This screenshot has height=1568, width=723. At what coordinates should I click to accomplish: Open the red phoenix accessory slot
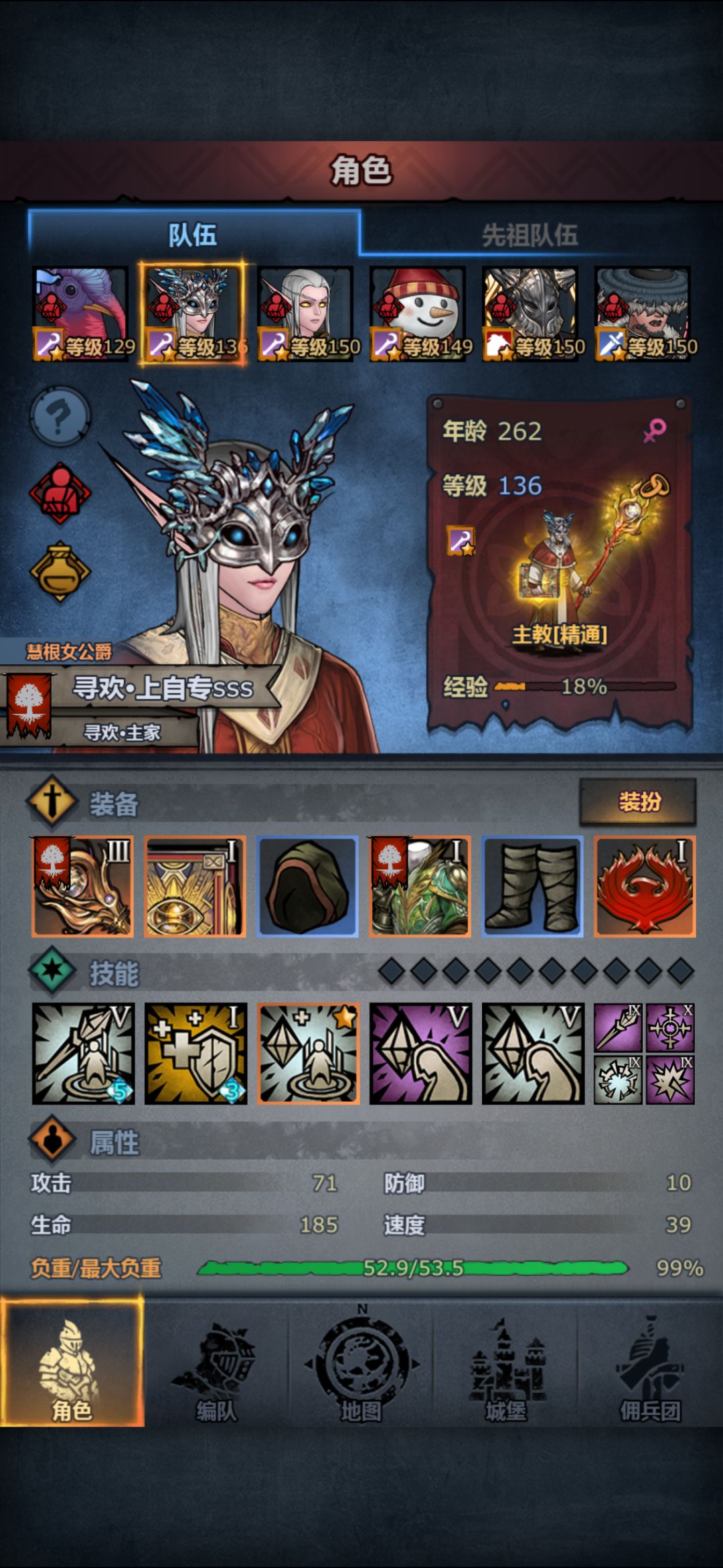pos(645,886)
